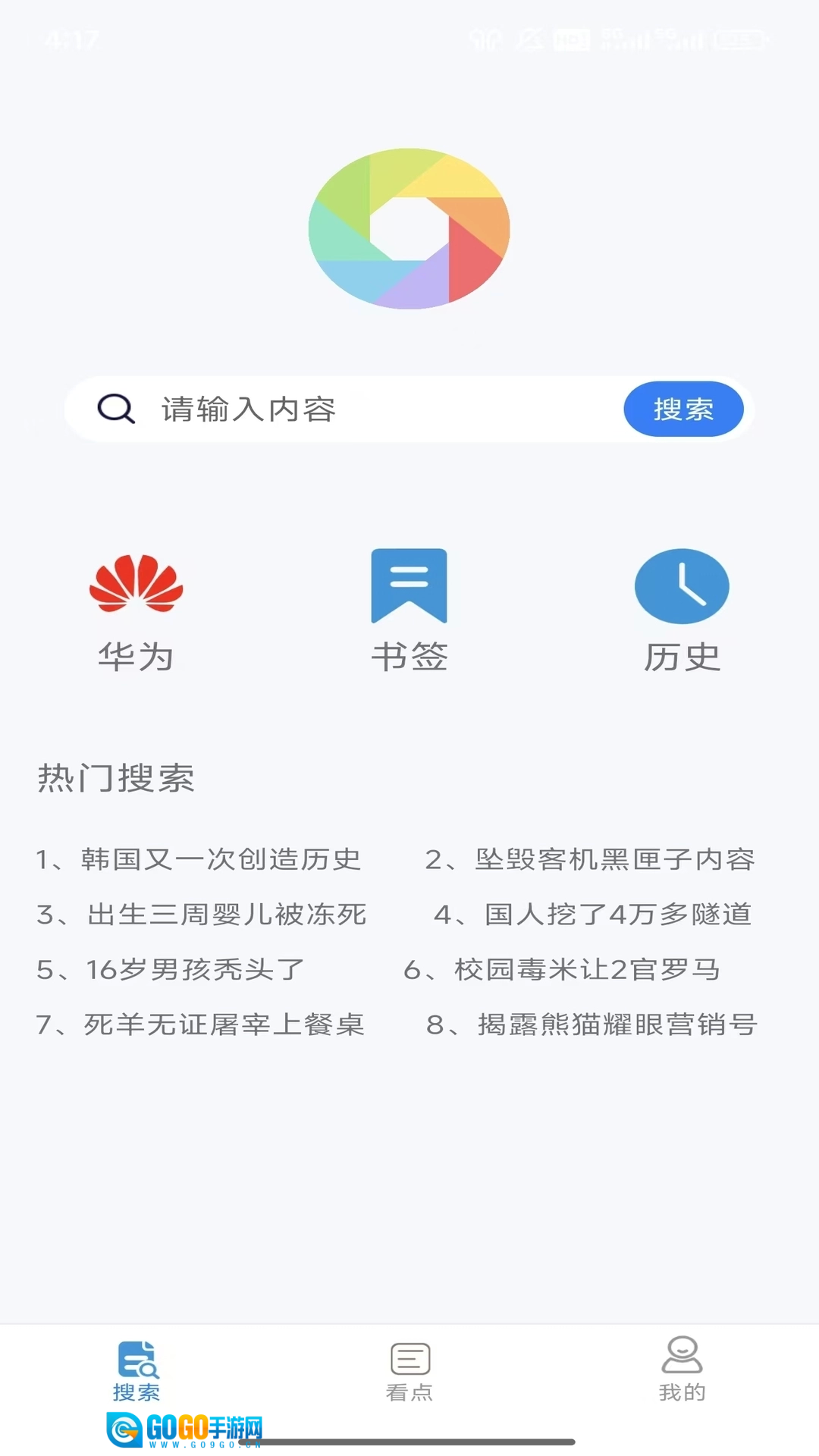Tap the blue 搜索 button
Screen dimensions: 819x1456
(683, 409)
